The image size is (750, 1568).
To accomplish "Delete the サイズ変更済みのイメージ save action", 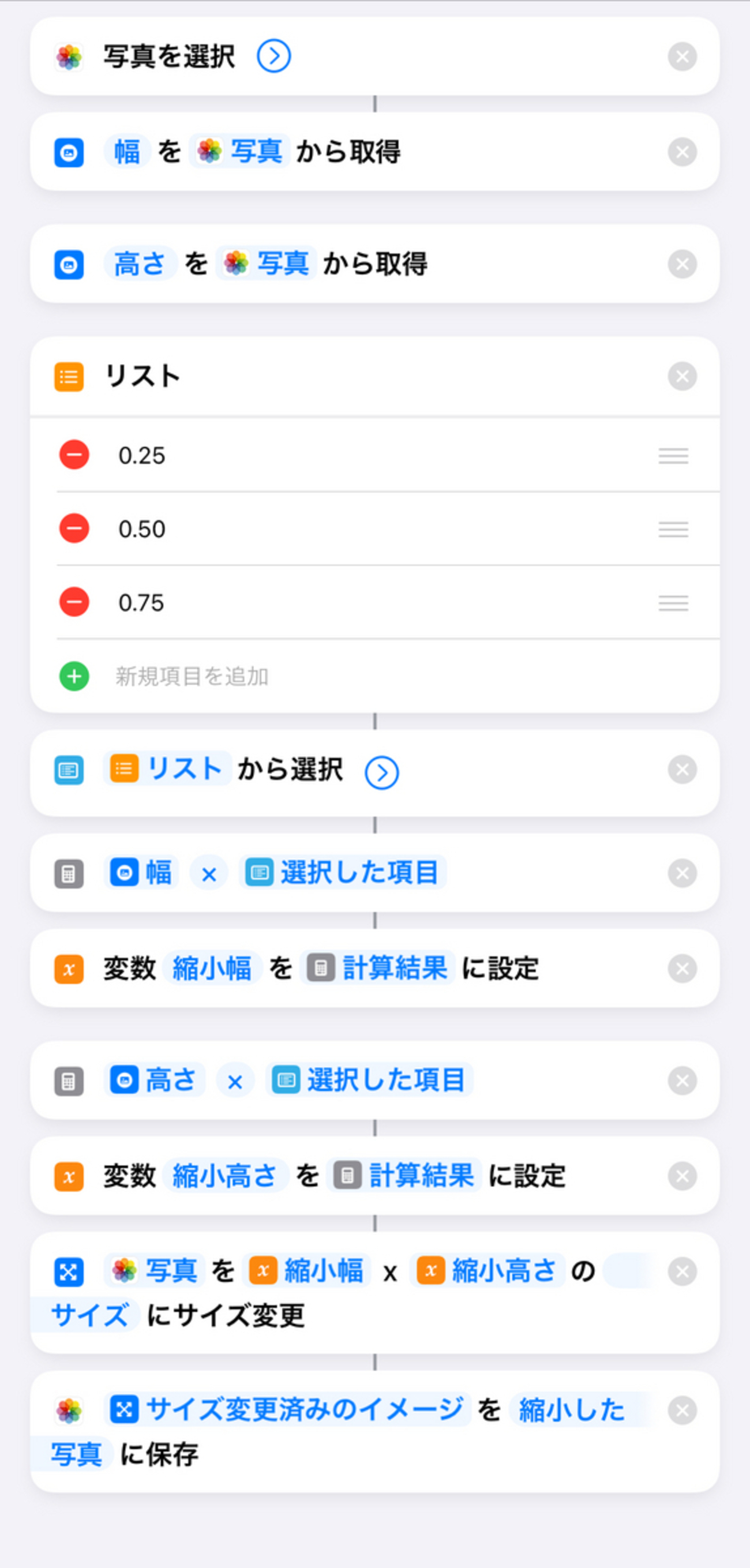I will tap(682, 1410).
